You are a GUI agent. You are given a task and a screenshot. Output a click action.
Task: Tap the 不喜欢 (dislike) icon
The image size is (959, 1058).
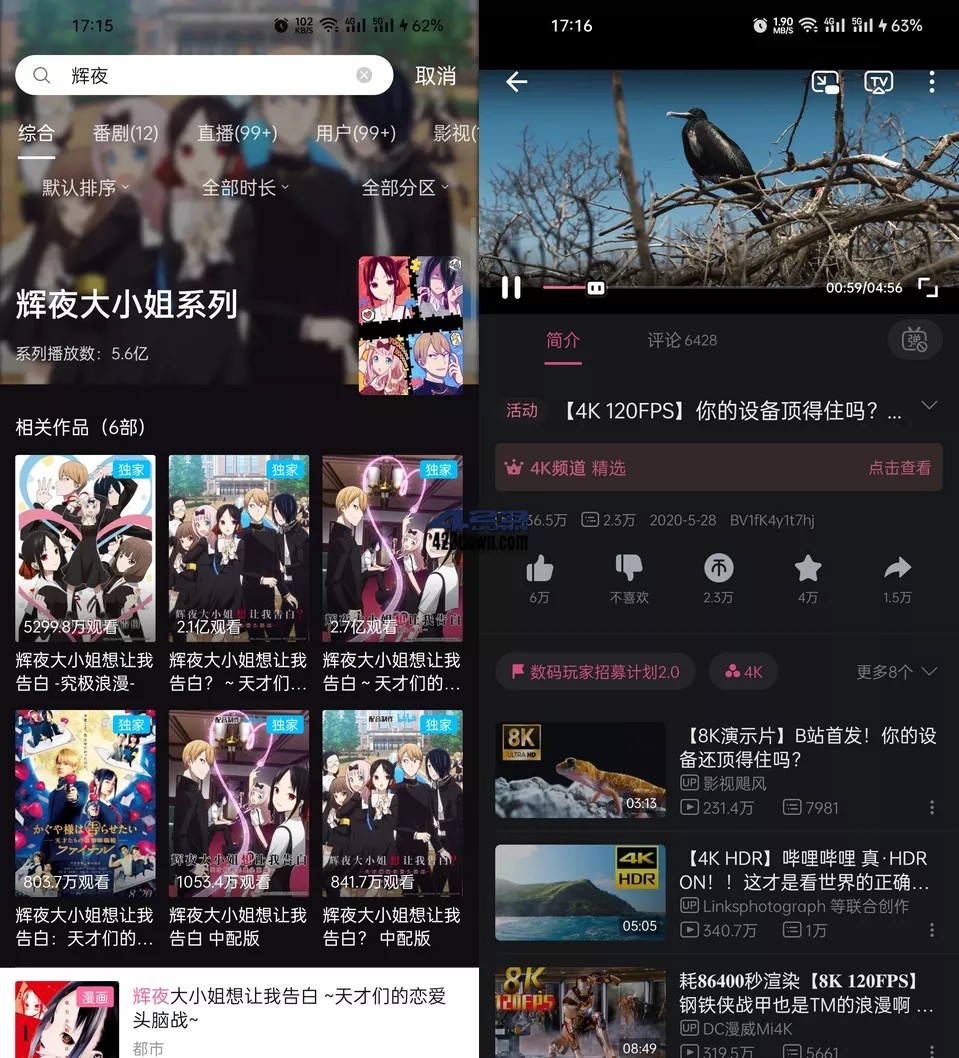coord(629,570)
